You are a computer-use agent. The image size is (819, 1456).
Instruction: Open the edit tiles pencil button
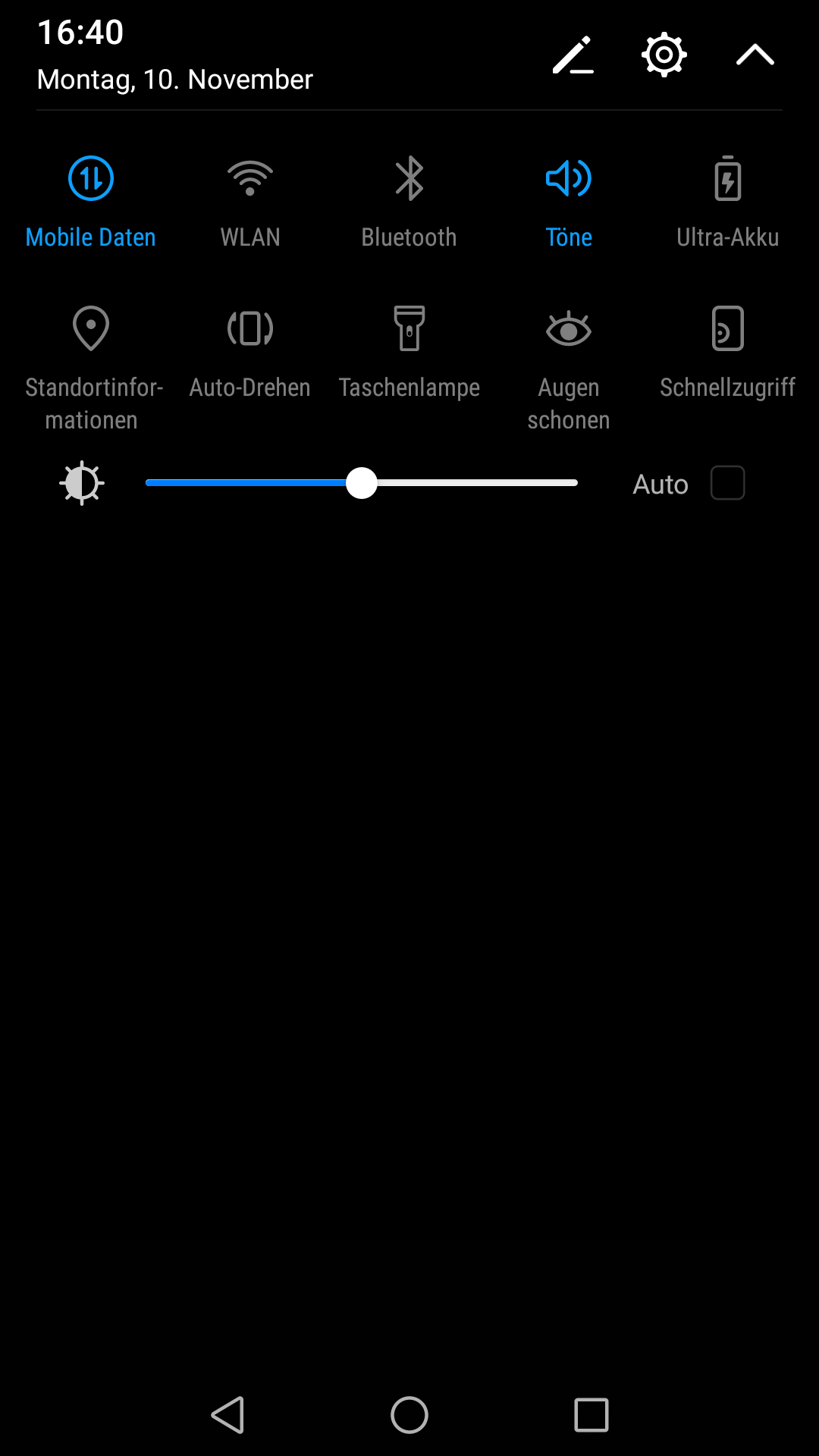point(574,57)
